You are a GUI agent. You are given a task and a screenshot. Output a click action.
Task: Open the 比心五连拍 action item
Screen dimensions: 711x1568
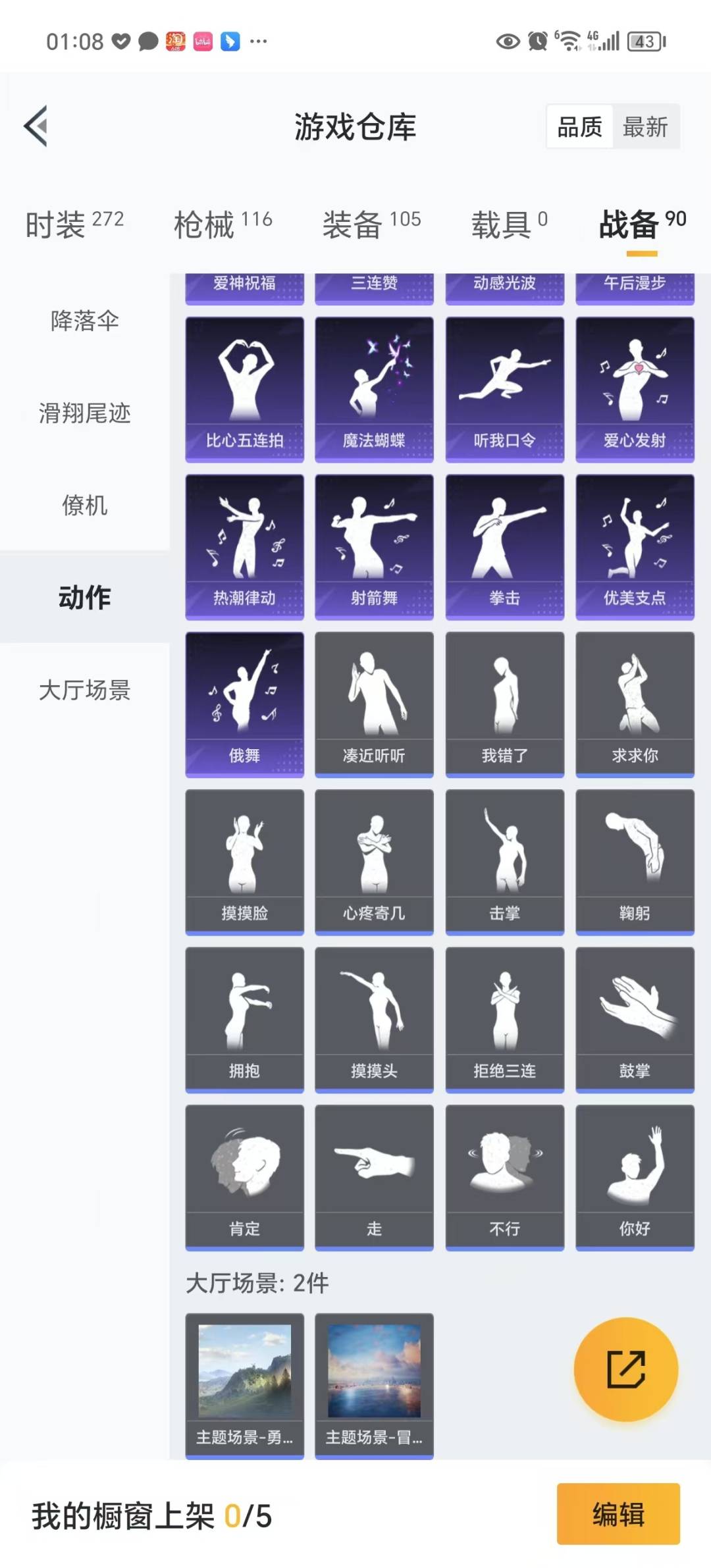[x=244, y=388]
